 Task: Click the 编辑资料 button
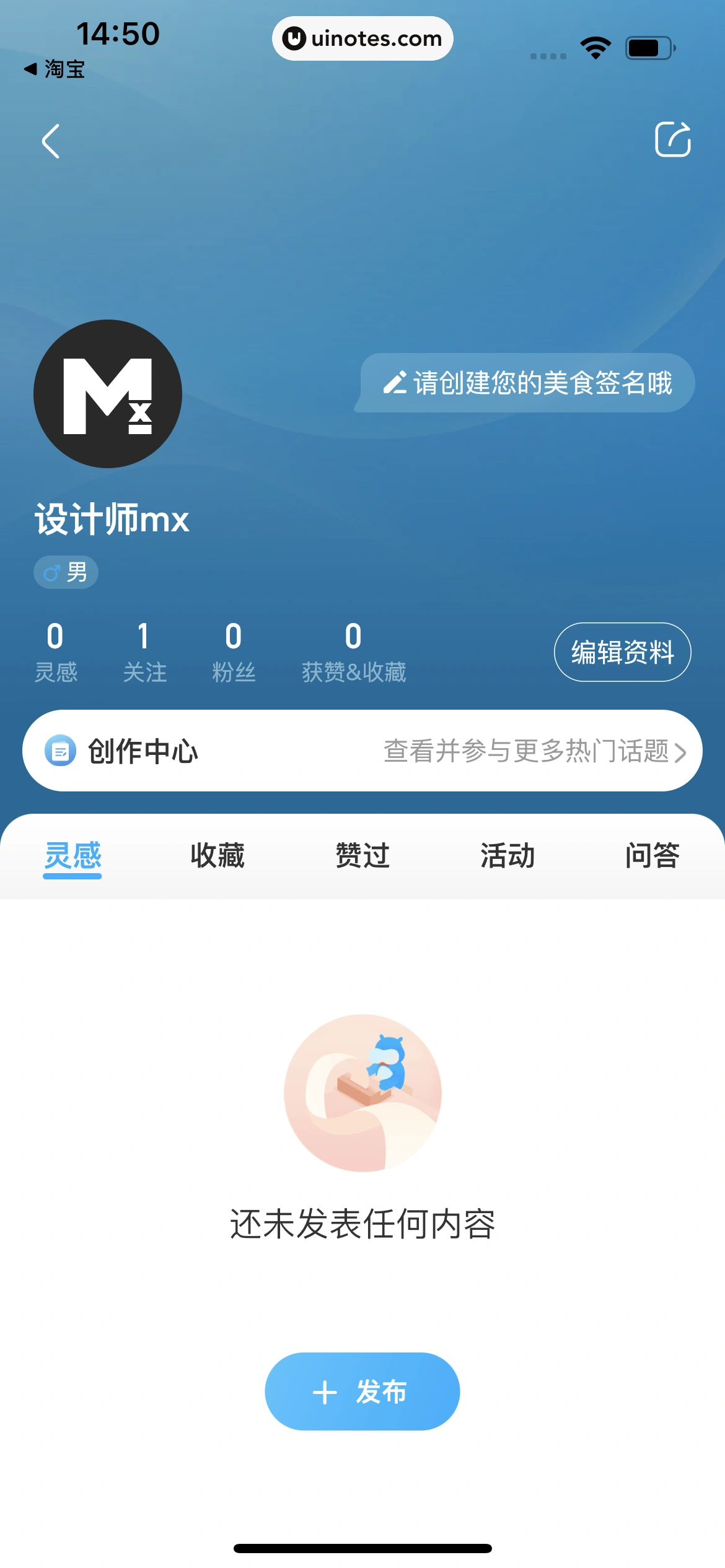(x=622, y=651)
